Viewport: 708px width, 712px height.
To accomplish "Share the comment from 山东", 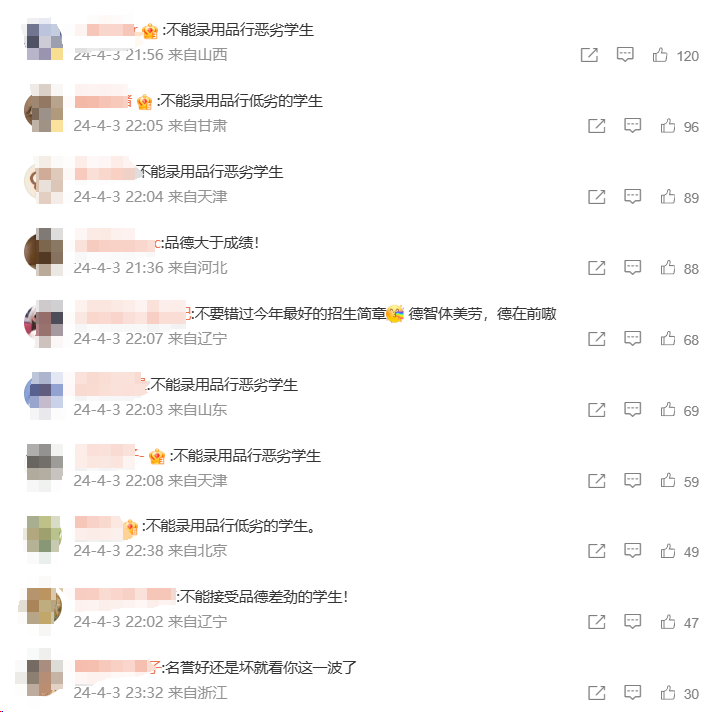I will [596, 410].
